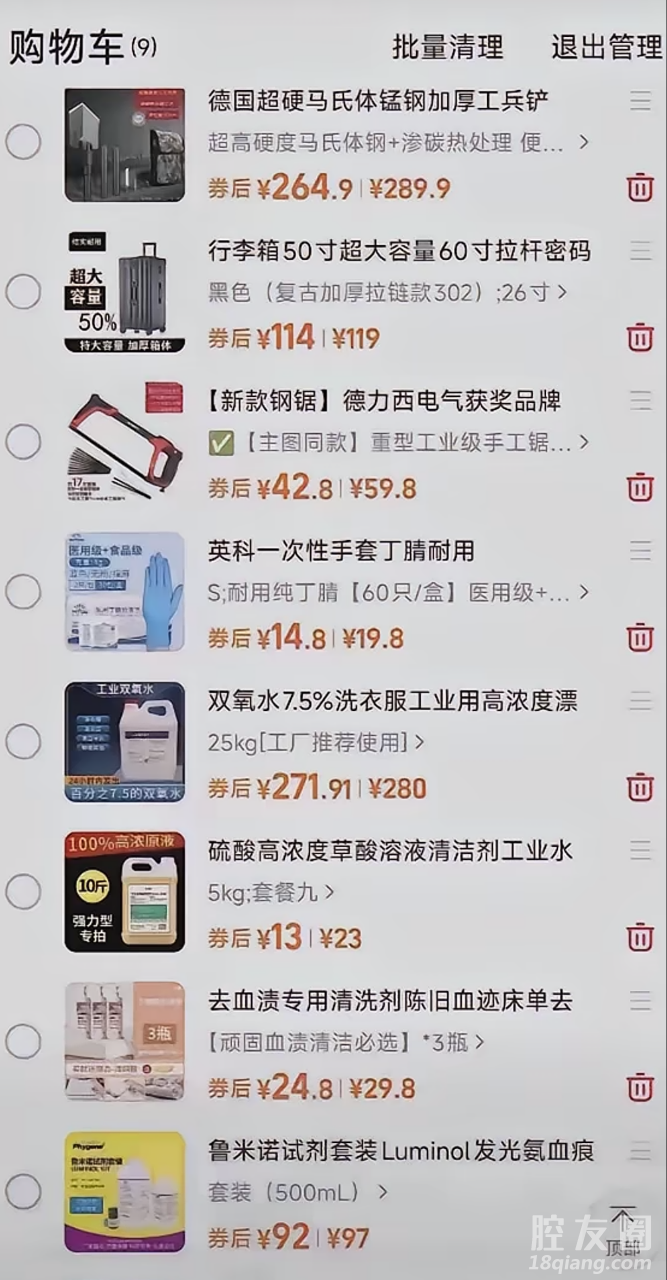The width and height of the screenshot is (667, 1280).
Task: Delete the 去血渍专用清洗剂 item
Action: coord(640,1087)
